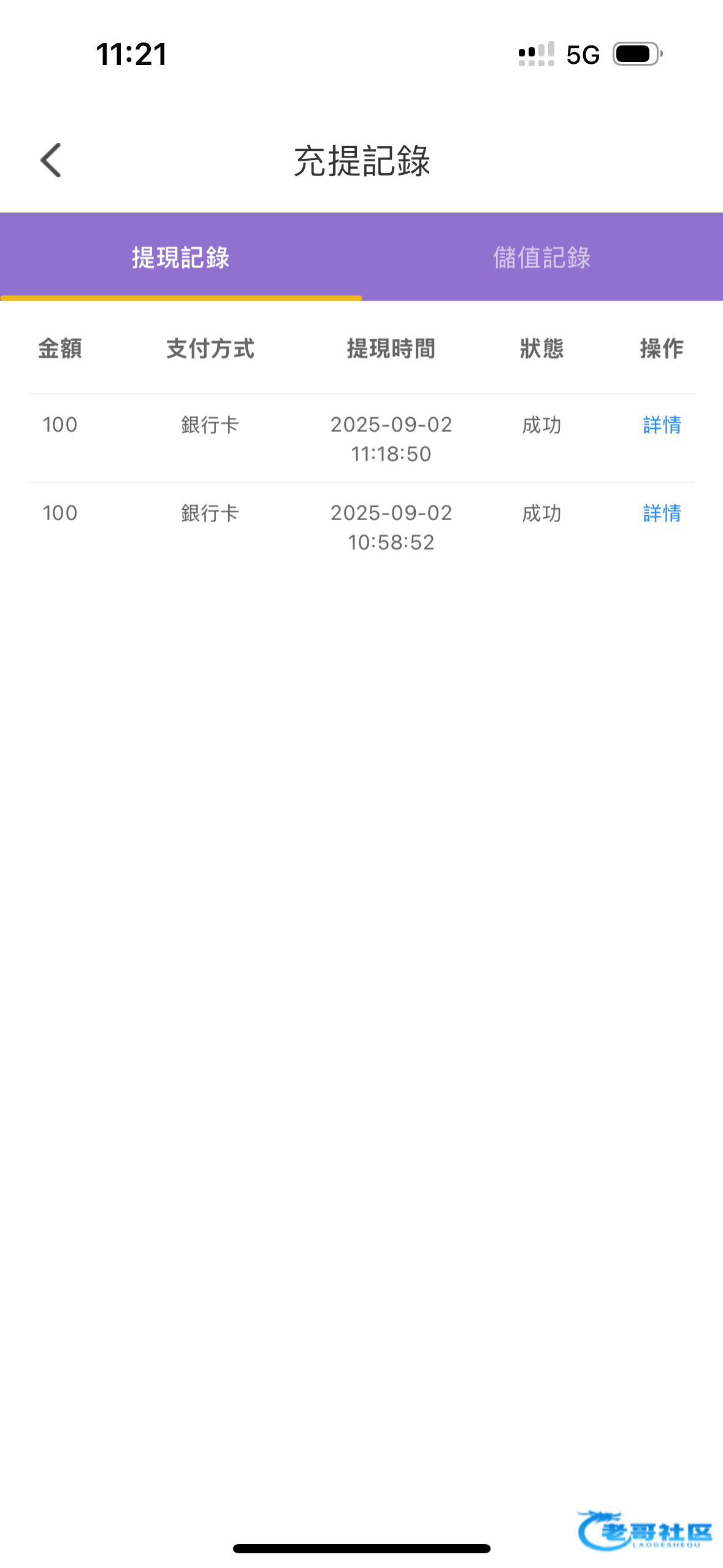Viewport: 723px width, 1568px height.
Task: Go back using the top-left arrow
Action: pyautogui.click(x=51, y=161)
